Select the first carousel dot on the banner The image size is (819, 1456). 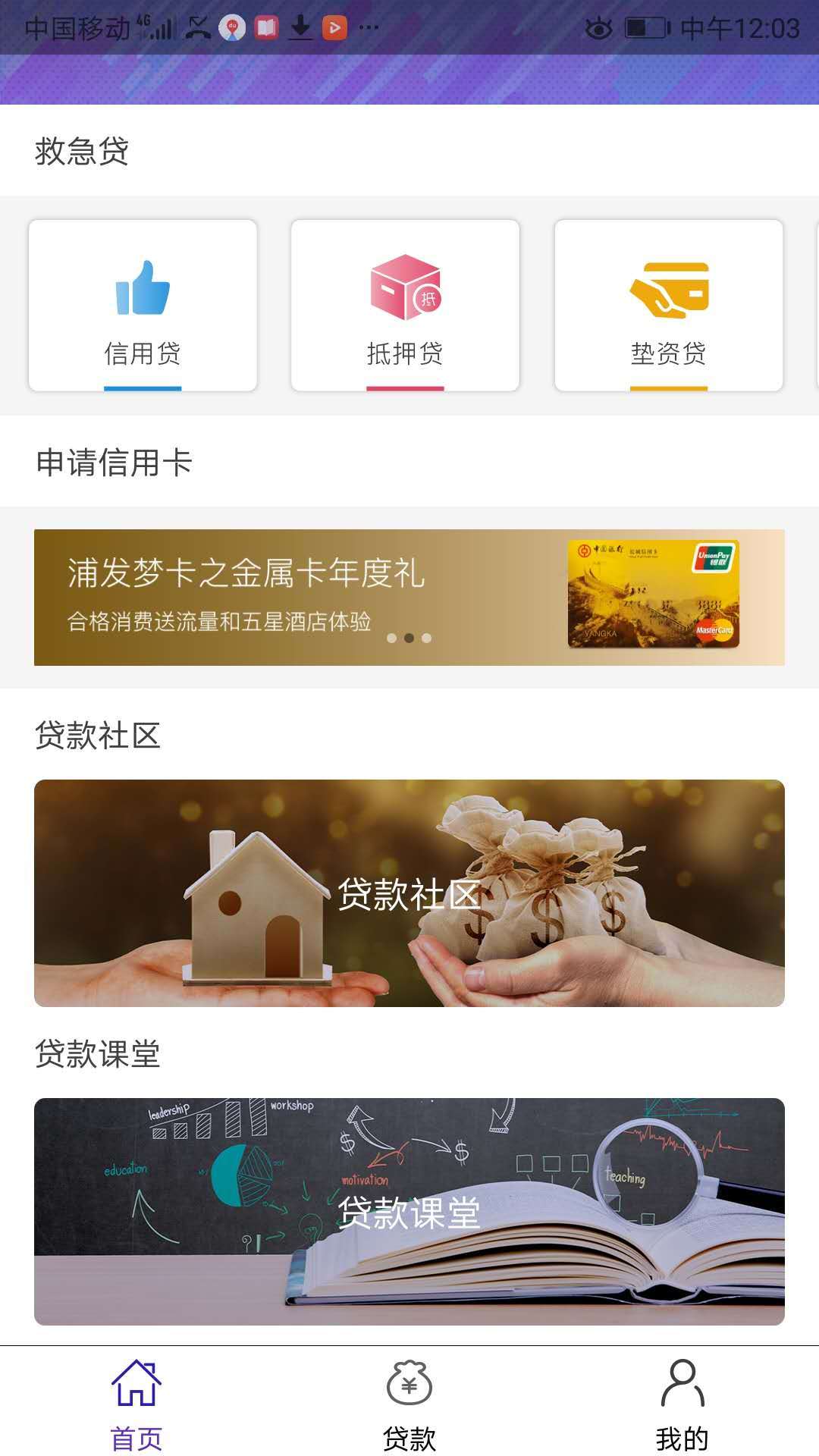[391, 639]
